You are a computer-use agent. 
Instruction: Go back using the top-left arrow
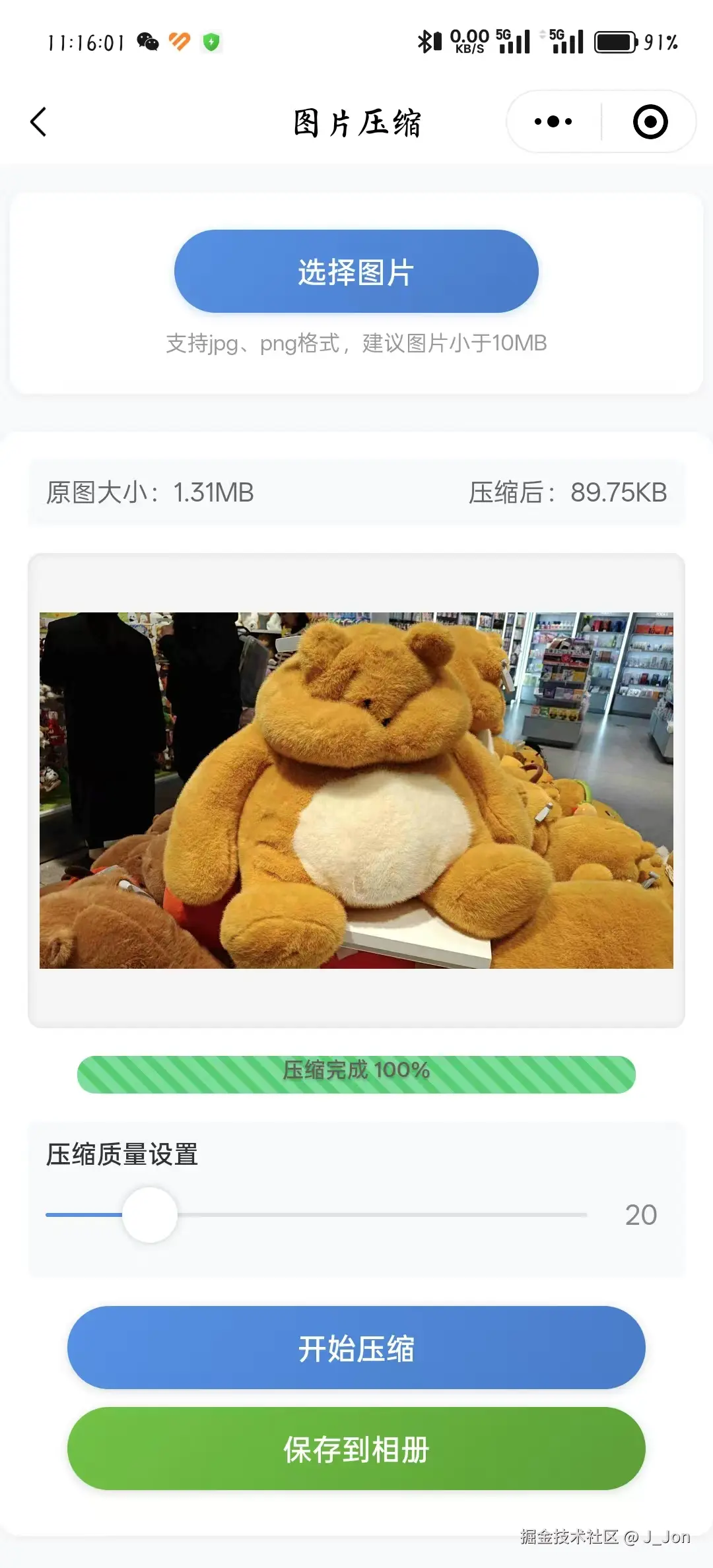click(39, 122)
